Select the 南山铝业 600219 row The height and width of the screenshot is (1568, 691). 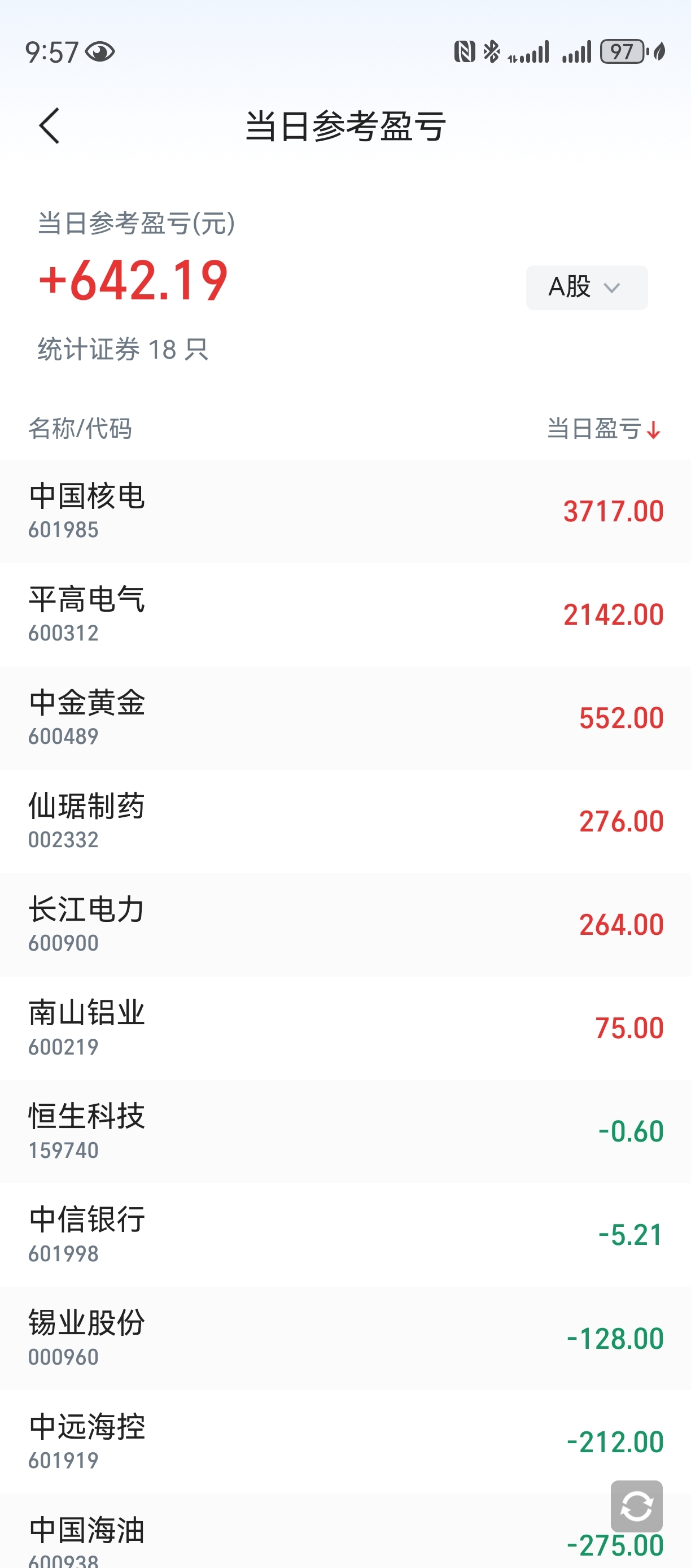click(345, 1028)
